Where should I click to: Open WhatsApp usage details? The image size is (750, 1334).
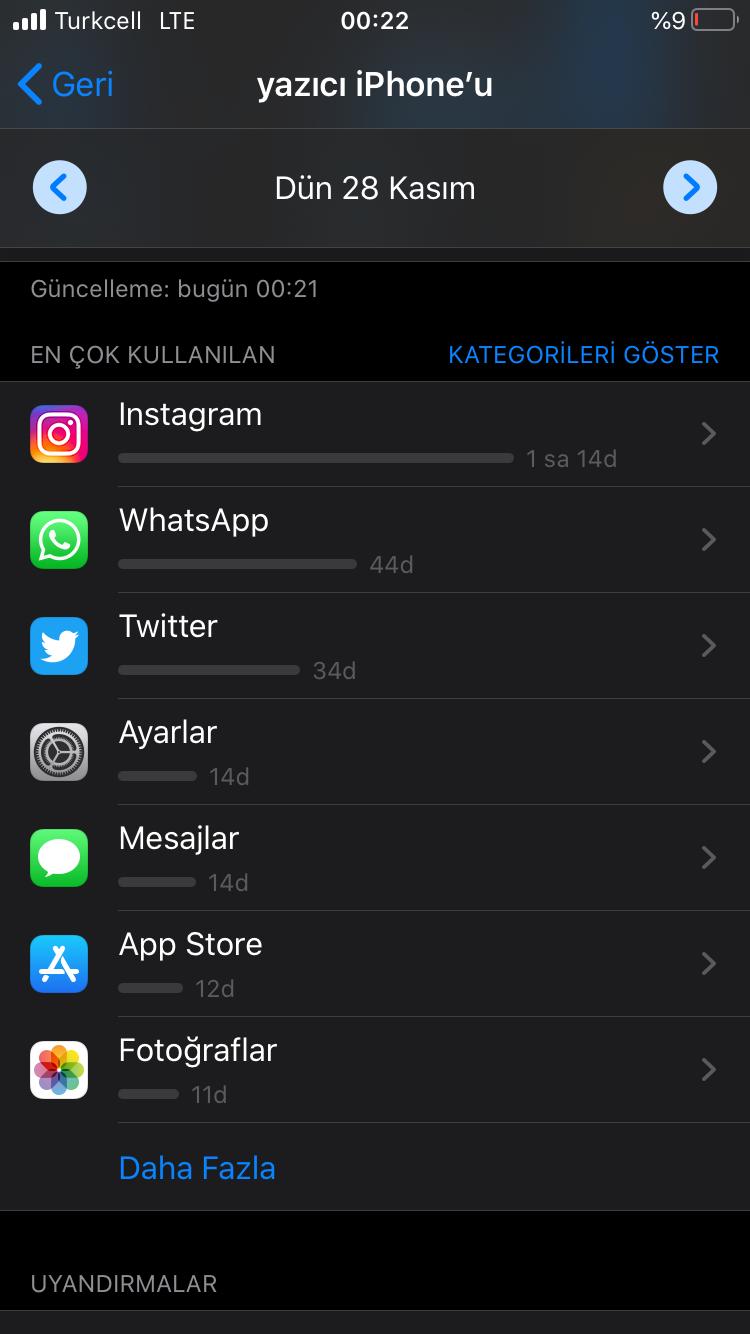click(375, 540)
